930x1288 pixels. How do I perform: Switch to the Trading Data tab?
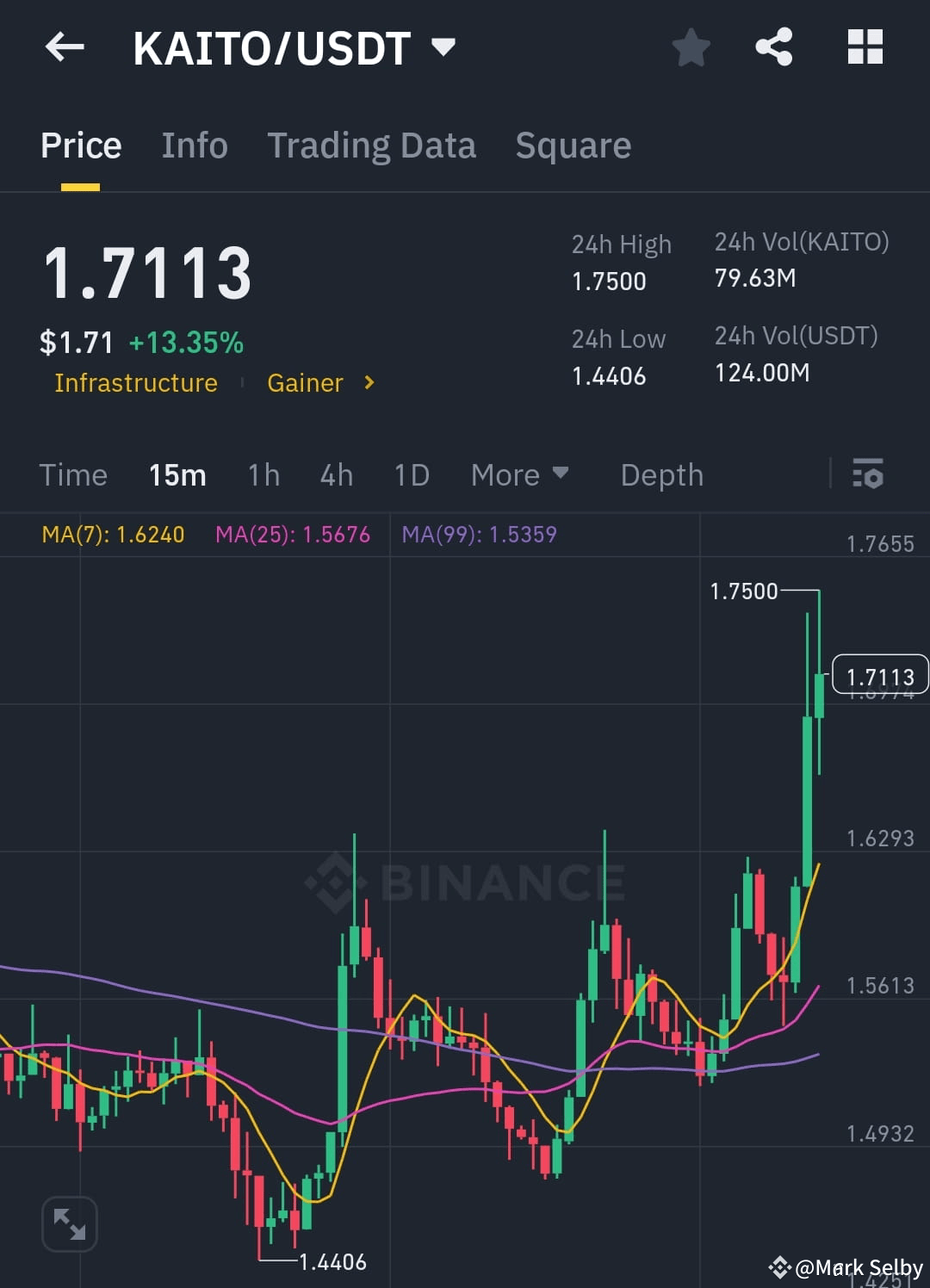(372, 145)
